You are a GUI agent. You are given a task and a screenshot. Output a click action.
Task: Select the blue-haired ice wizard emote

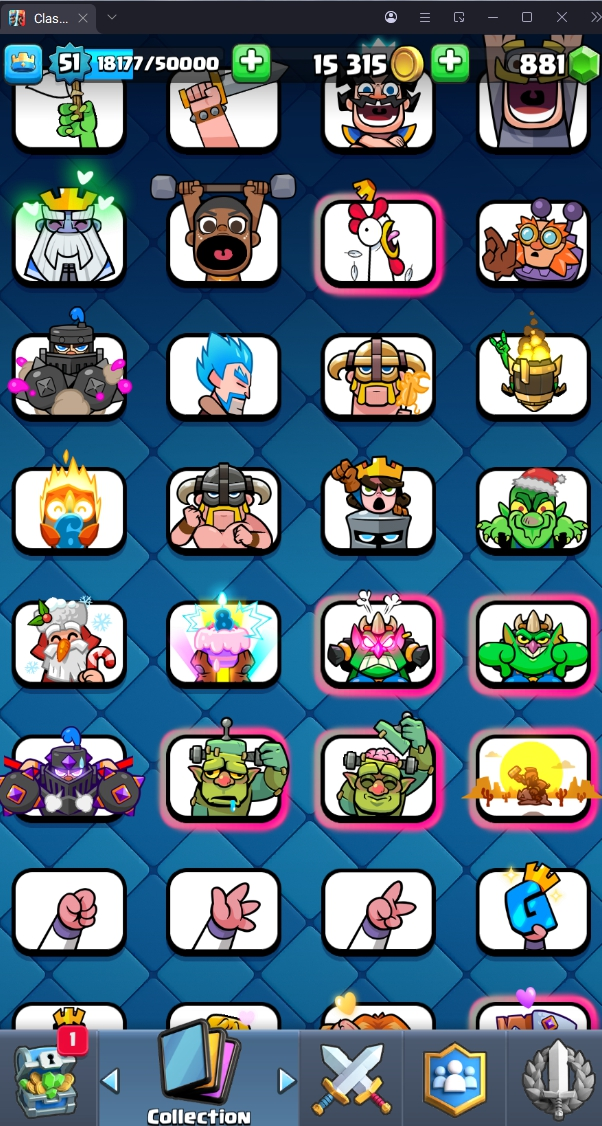click(223, 374)
